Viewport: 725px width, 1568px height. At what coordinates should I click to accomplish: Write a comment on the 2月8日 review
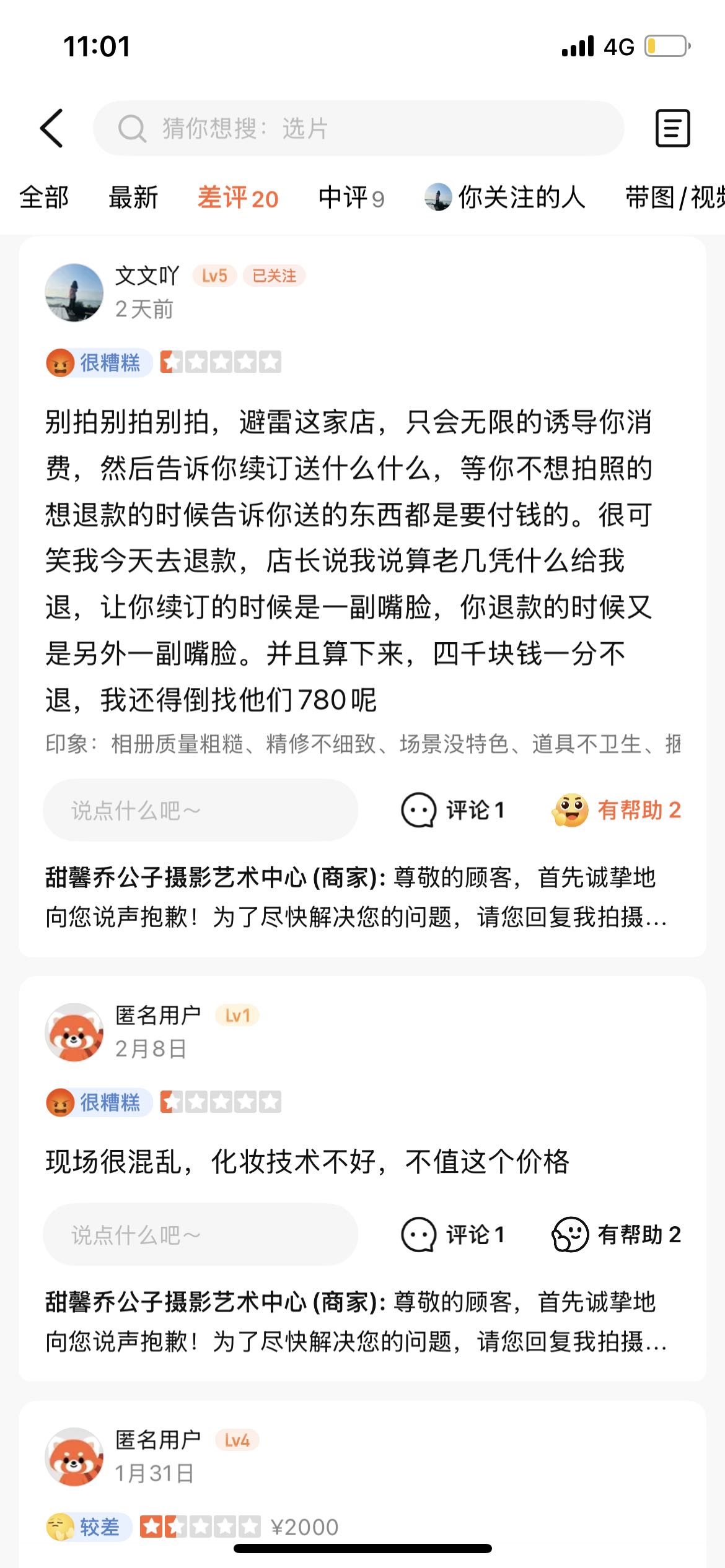(200, 1235)
